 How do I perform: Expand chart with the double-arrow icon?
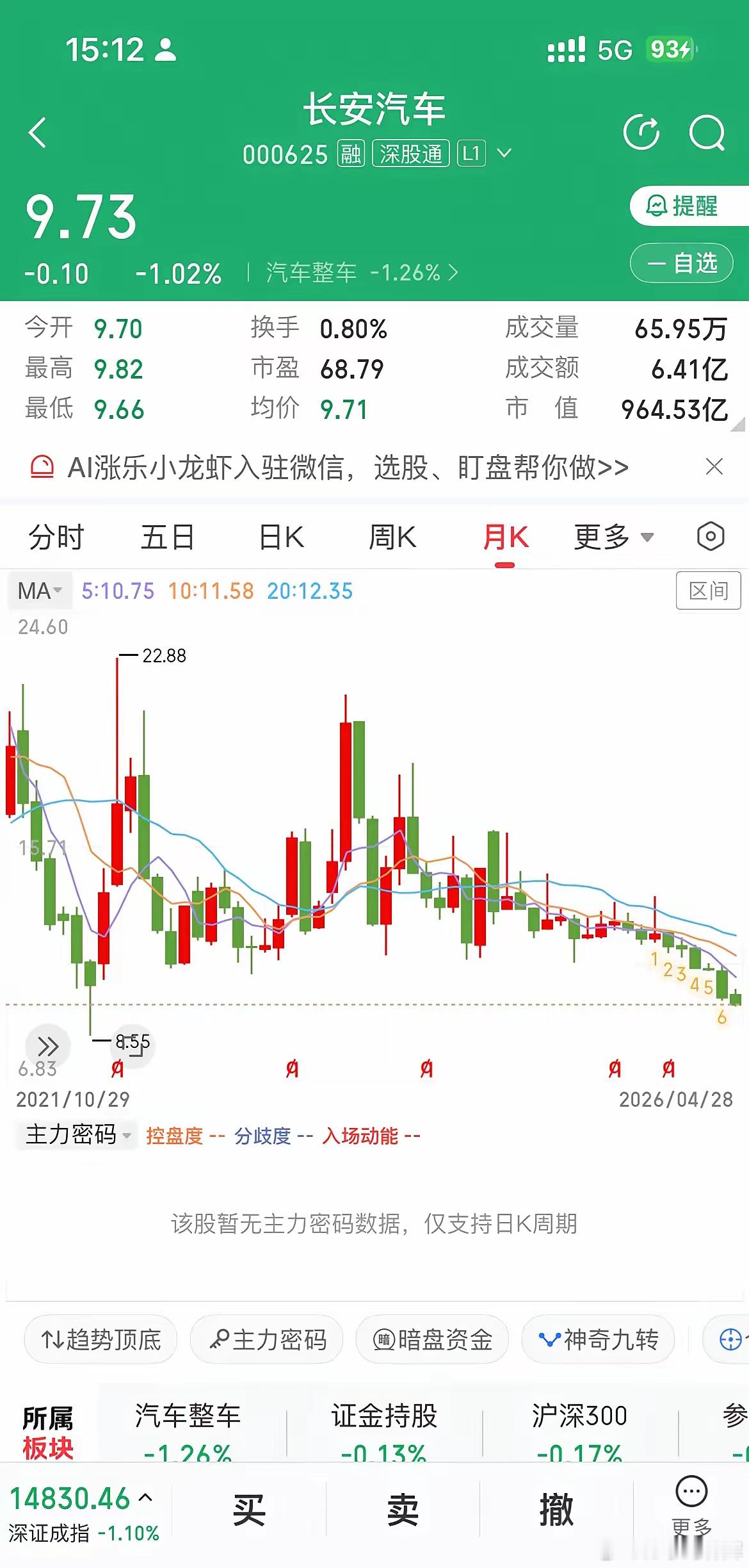click(47, 1046)
